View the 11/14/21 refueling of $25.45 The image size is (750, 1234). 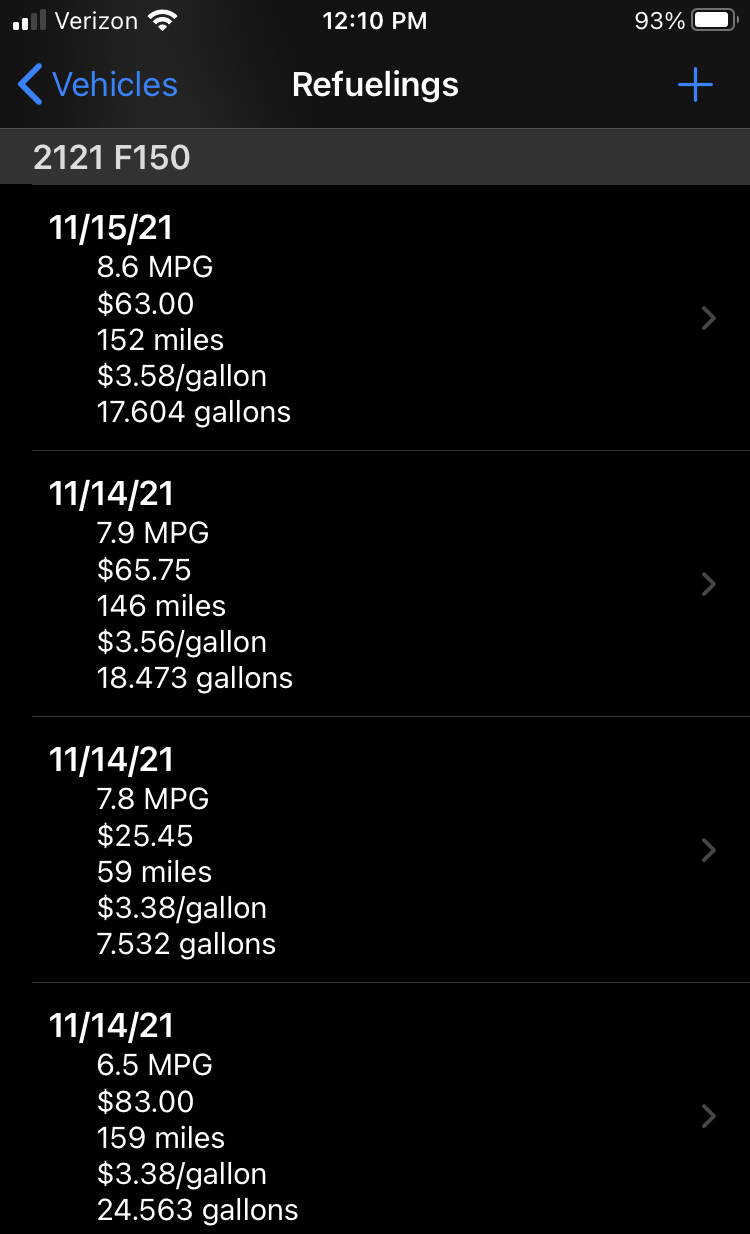[375, 850]
